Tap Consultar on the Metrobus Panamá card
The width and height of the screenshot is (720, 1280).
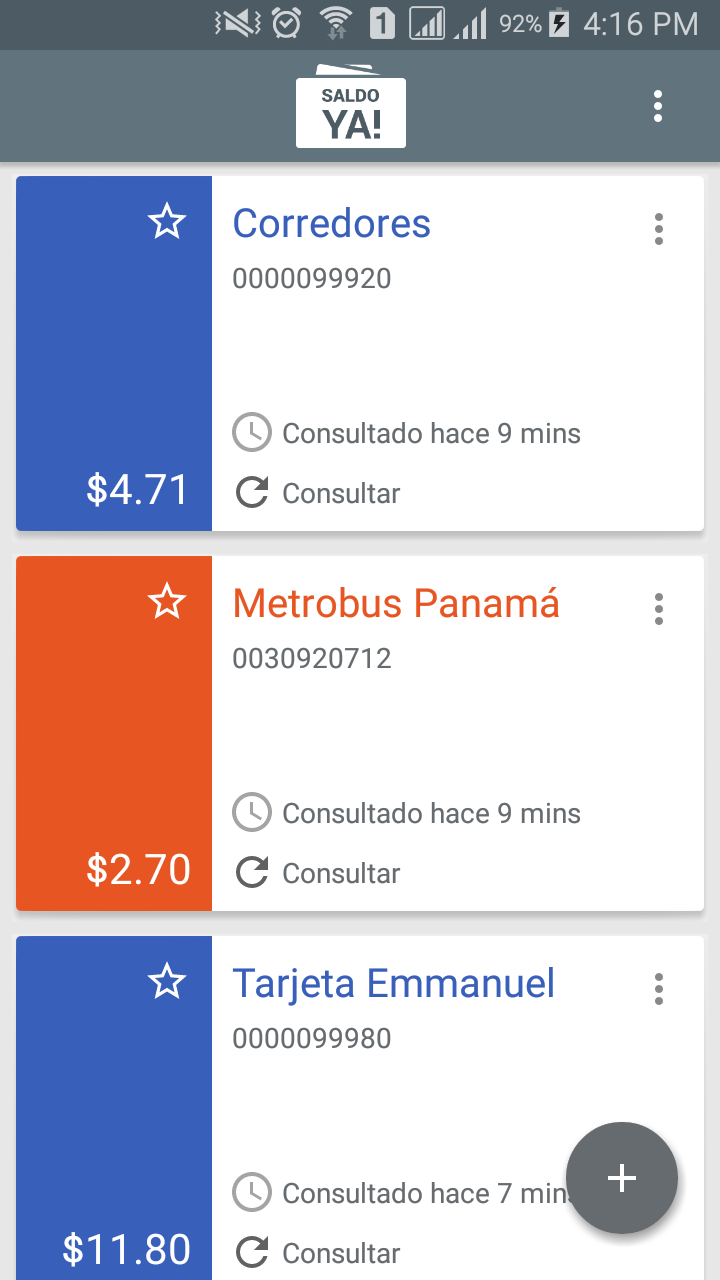tap(318, 873)
